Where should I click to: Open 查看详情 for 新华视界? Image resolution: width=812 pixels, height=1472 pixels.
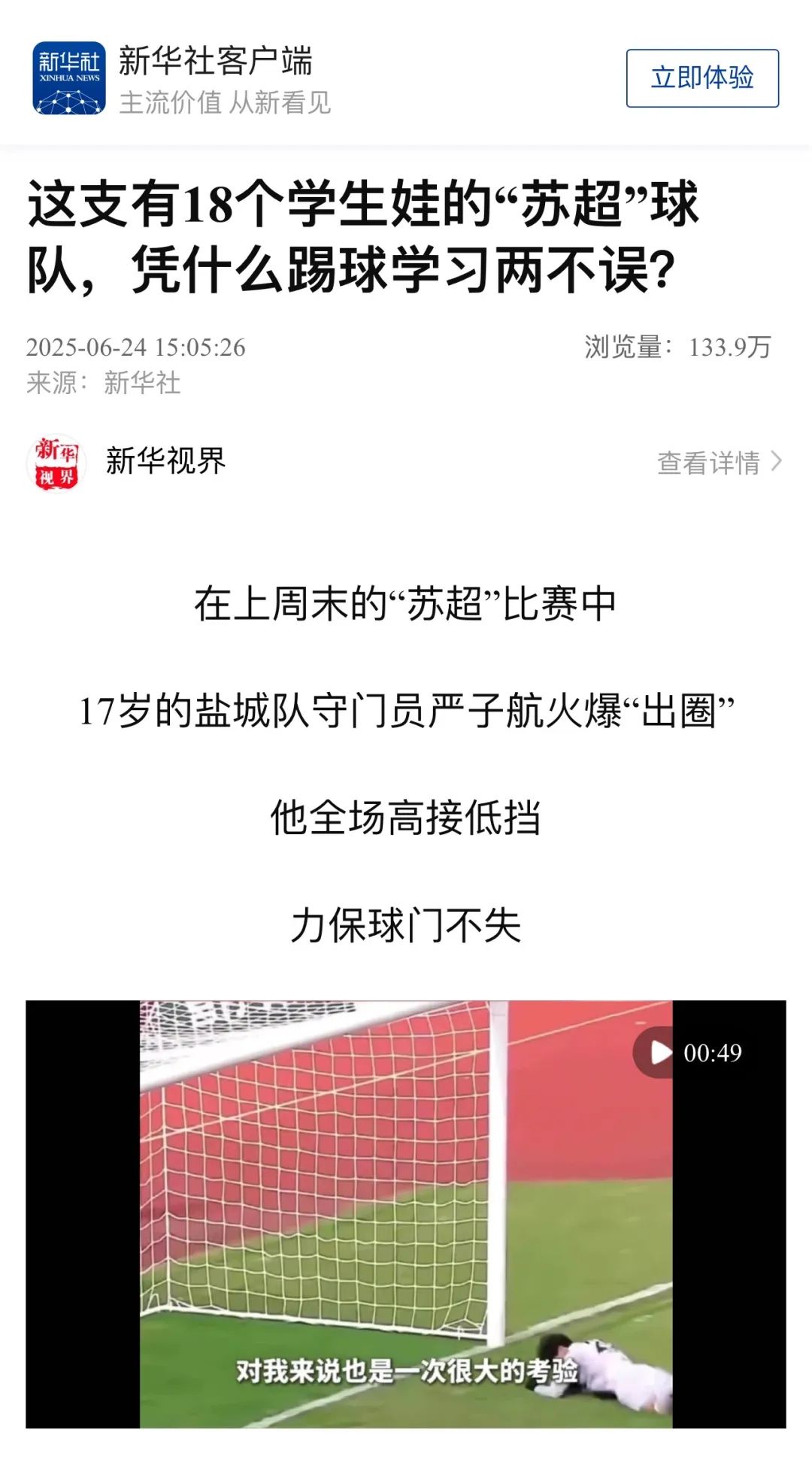click(x=718, y=462)
